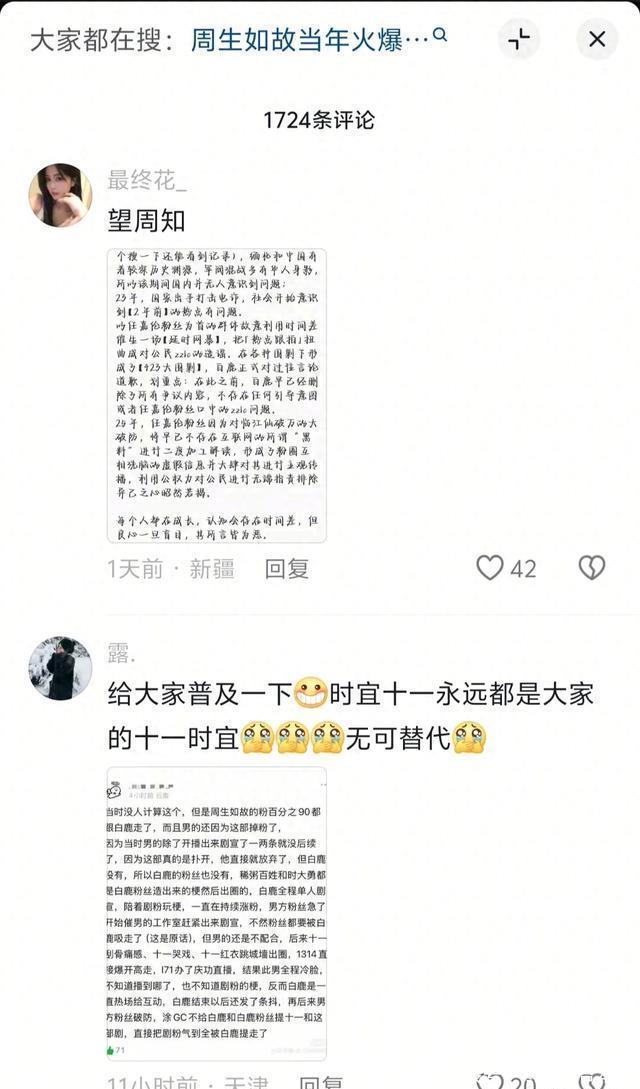Collapse the comments panel
Image resolution: width=640 pixels, height=1089 pixels.
point(519,39)
